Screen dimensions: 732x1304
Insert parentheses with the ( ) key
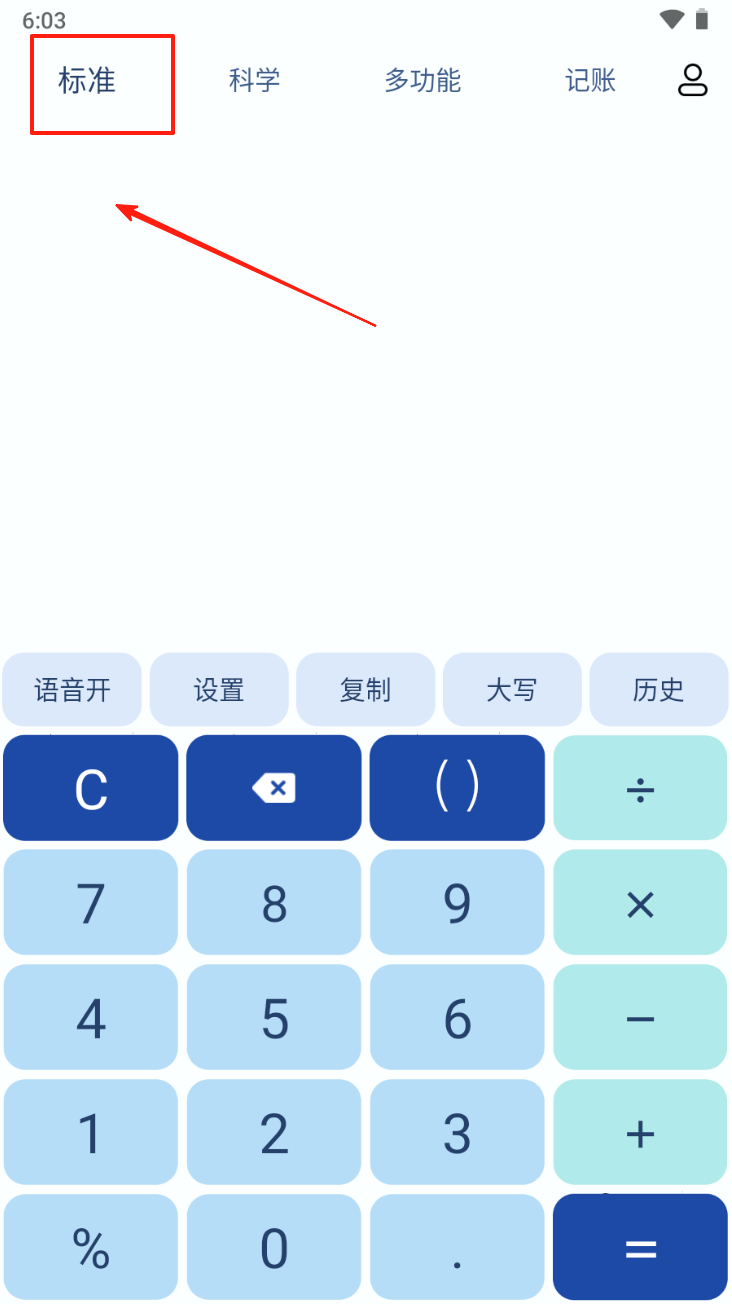coord(457,789)
